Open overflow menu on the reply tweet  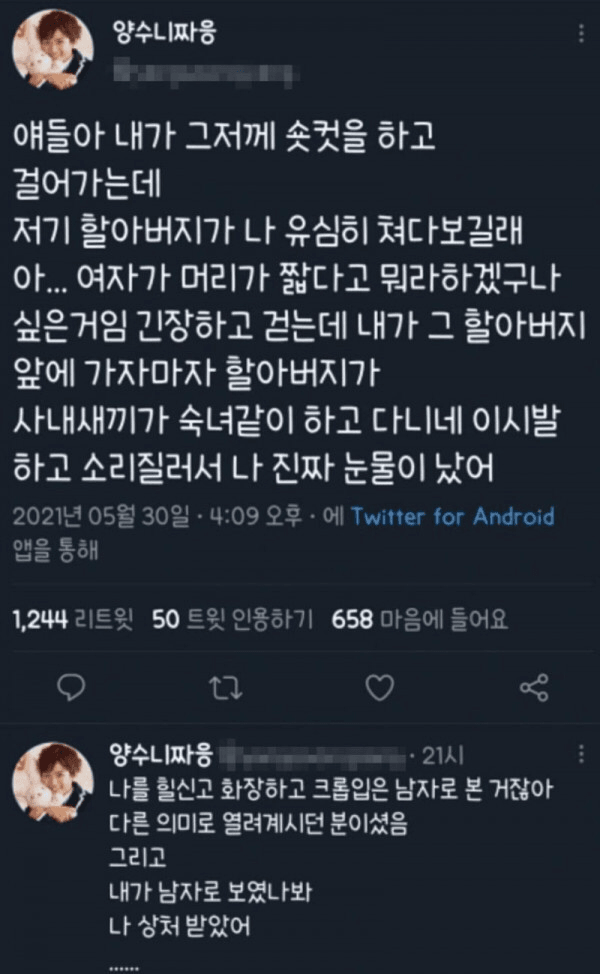579,753
